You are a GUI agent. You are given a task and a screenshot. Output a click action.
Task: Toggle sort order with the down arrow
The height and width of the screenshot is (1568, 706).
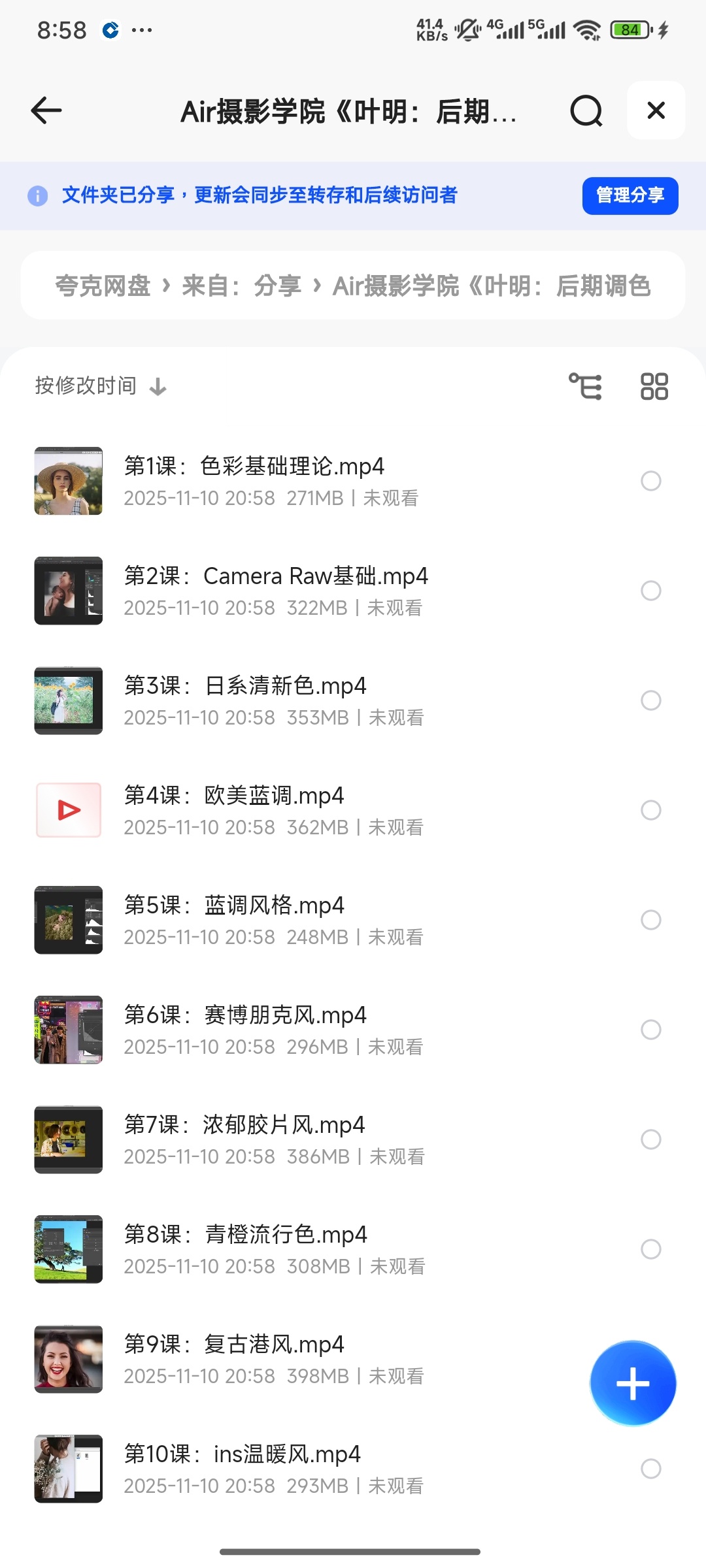point(157,386)
